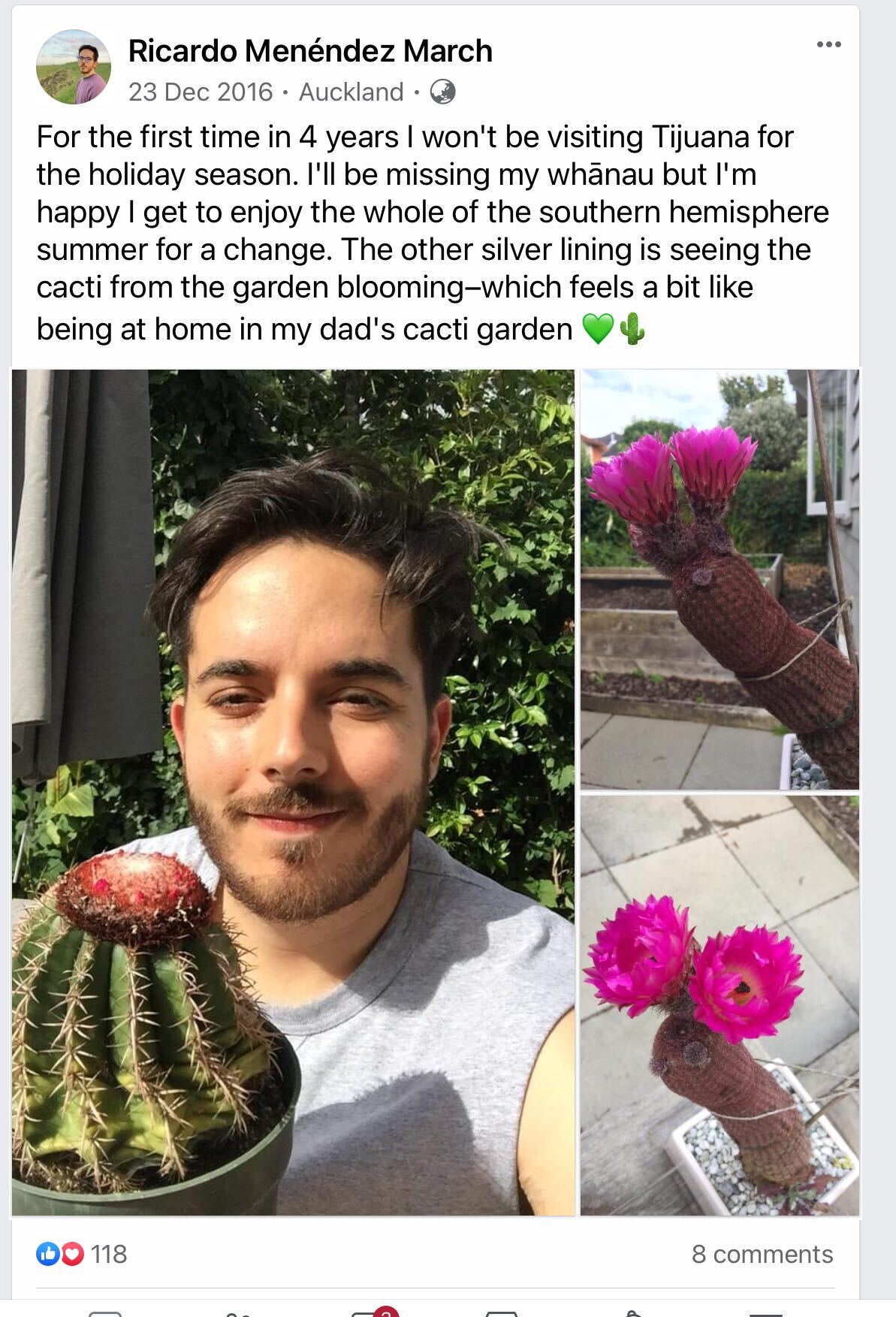View the 118 reactions list
The width and height of the screenshot is (896, 1317).
tap(83, 1254)
